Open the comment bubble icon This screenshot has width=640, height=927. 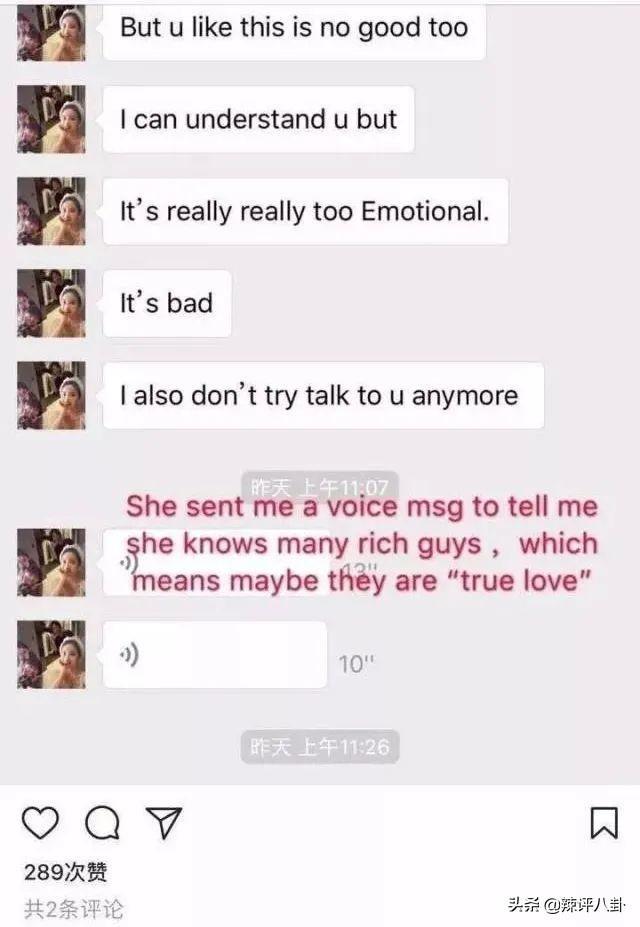coord(102,823)
